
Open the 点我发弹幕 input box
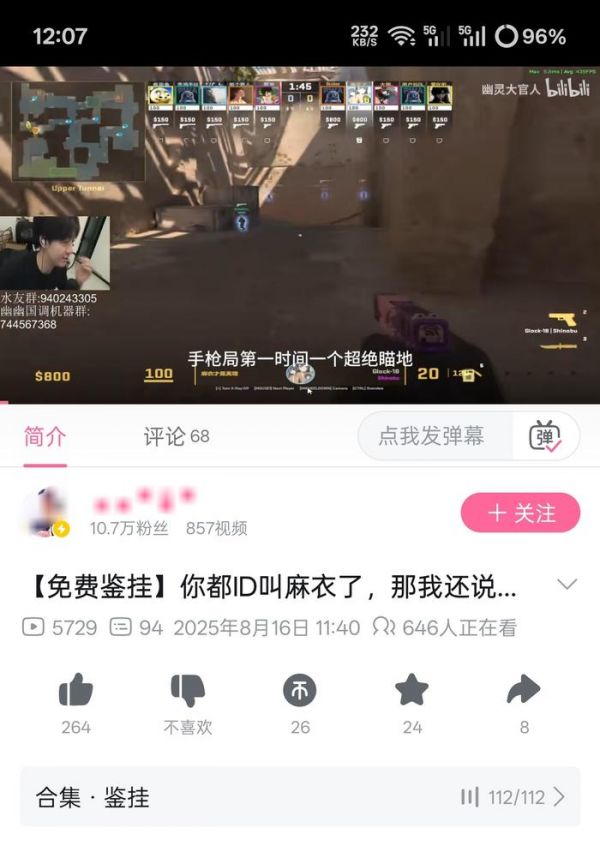432,436
